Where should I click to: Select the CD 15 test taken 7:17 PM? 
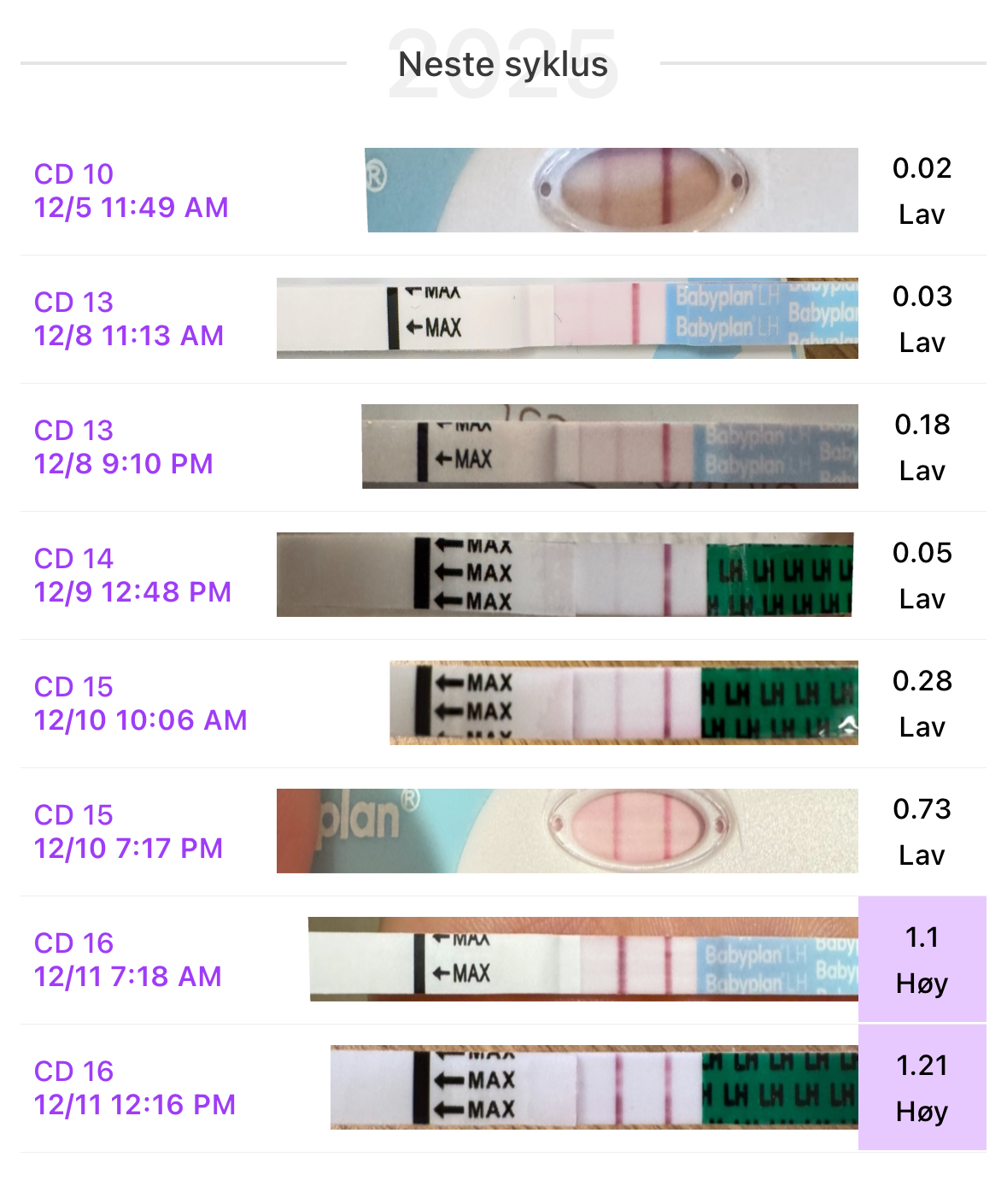(x=503, y=831)
